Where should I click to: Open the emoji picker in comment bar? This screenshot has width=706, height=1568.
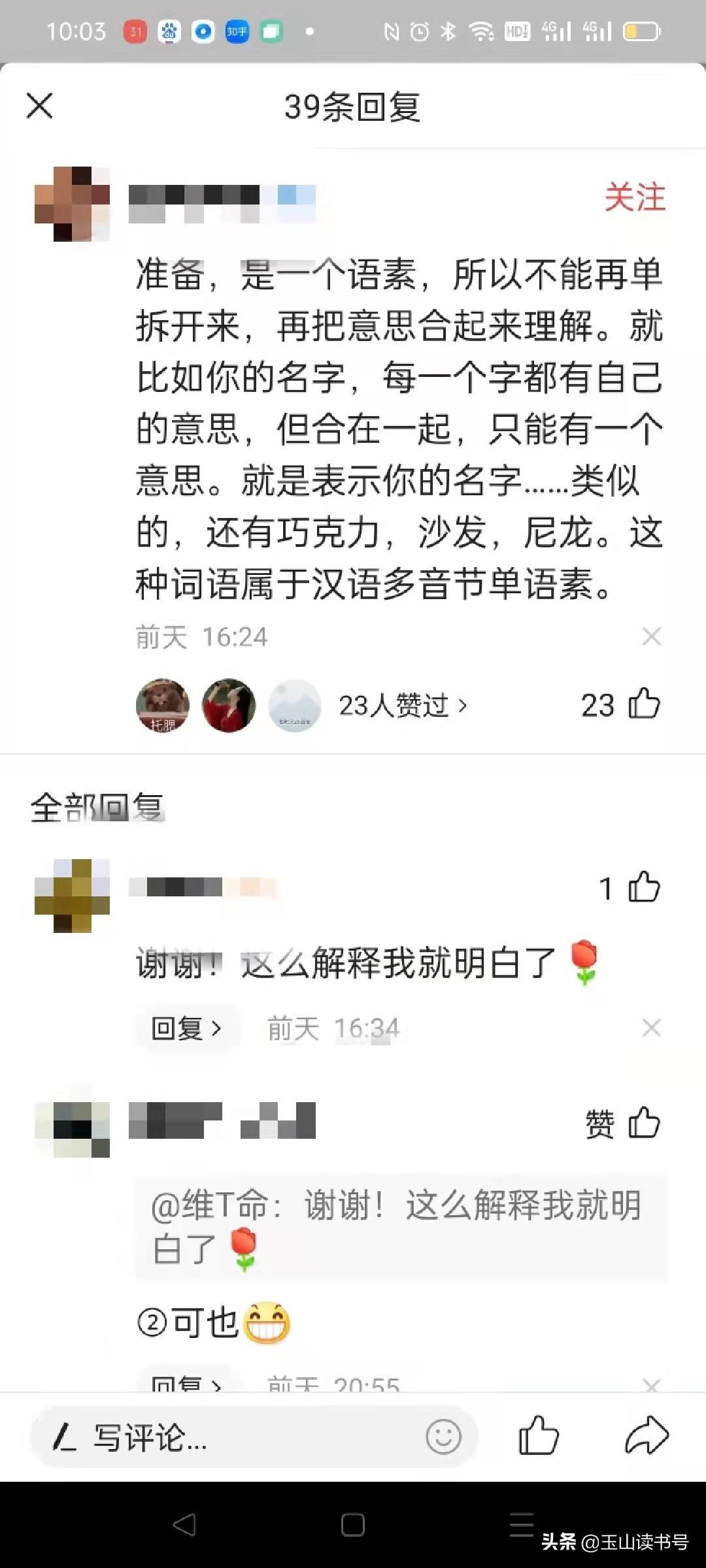pos(443,1437)
